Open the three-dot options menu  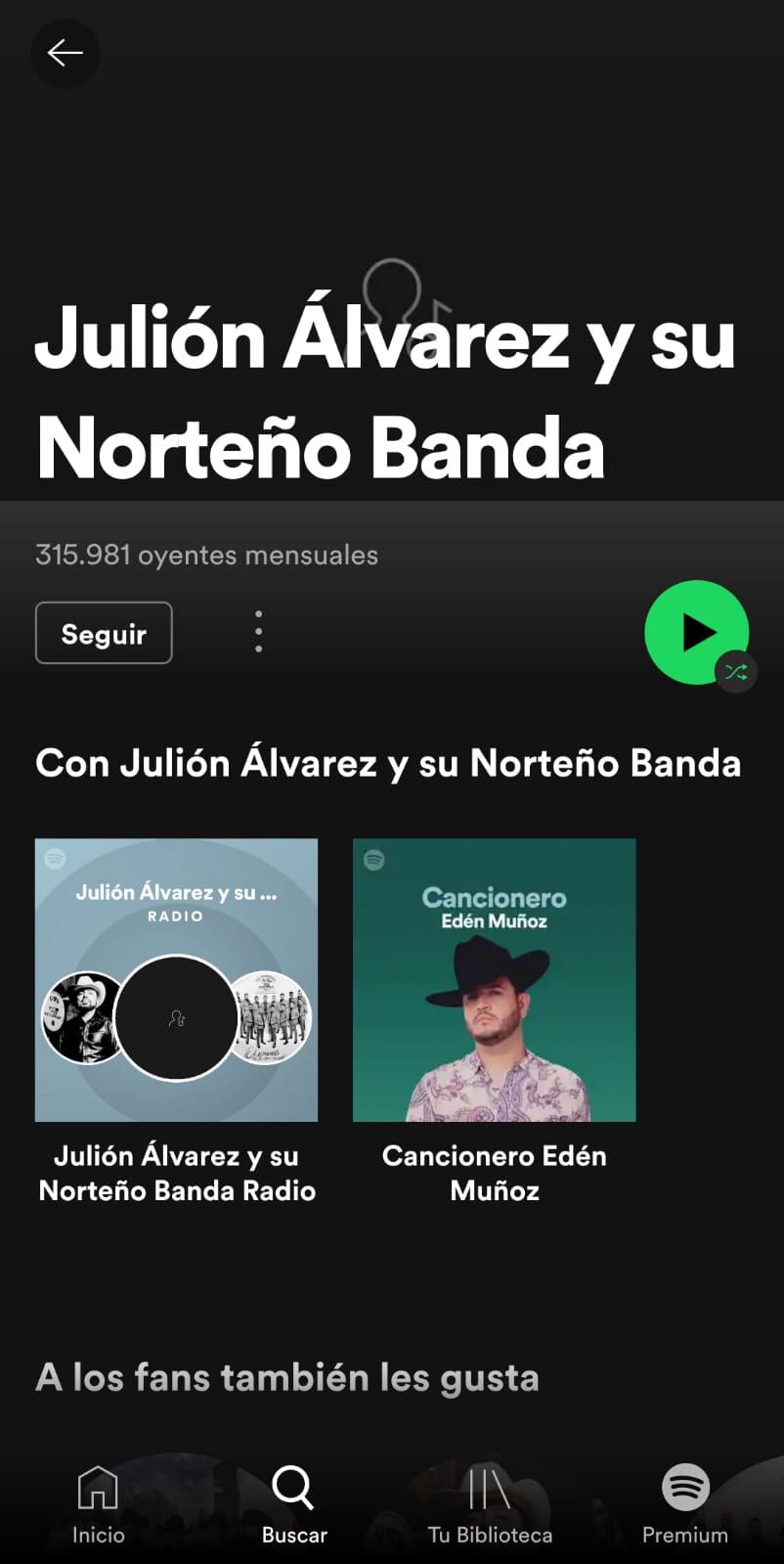258,632
